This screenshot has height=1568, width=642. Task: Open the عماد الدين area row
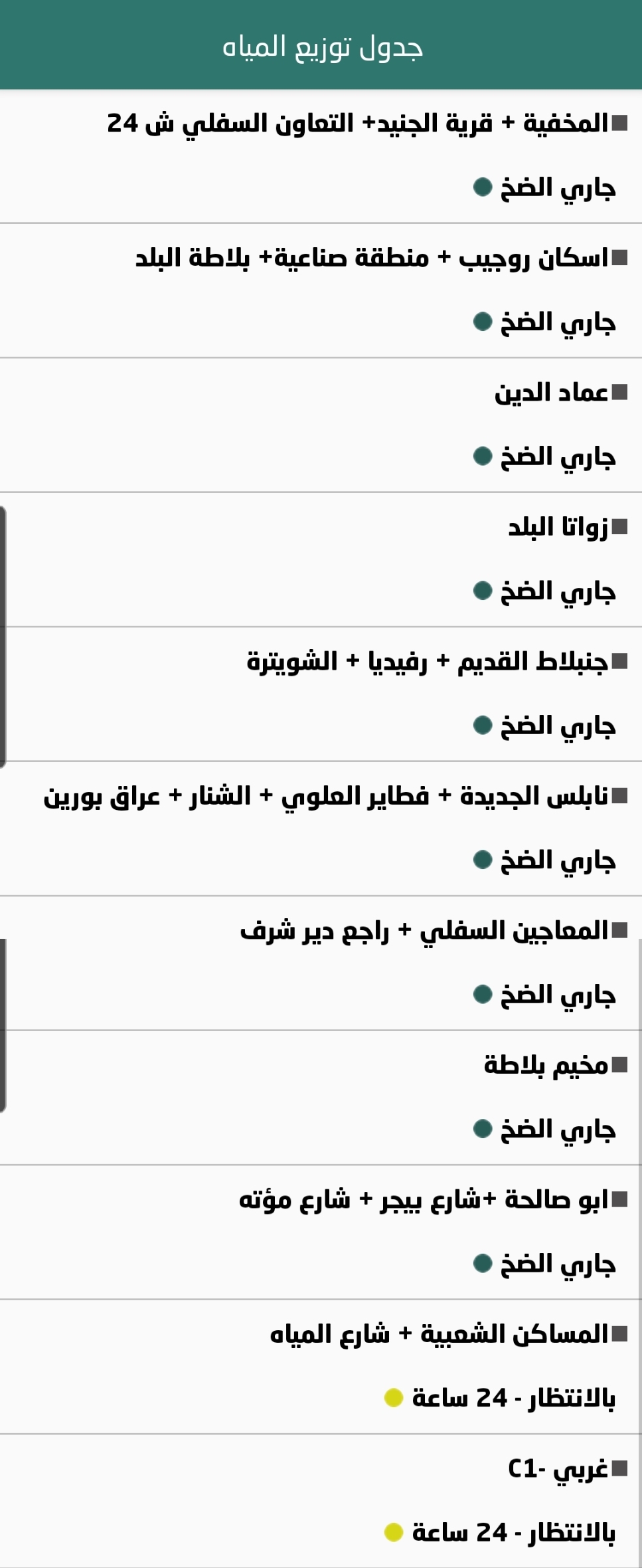coord(551,393)
